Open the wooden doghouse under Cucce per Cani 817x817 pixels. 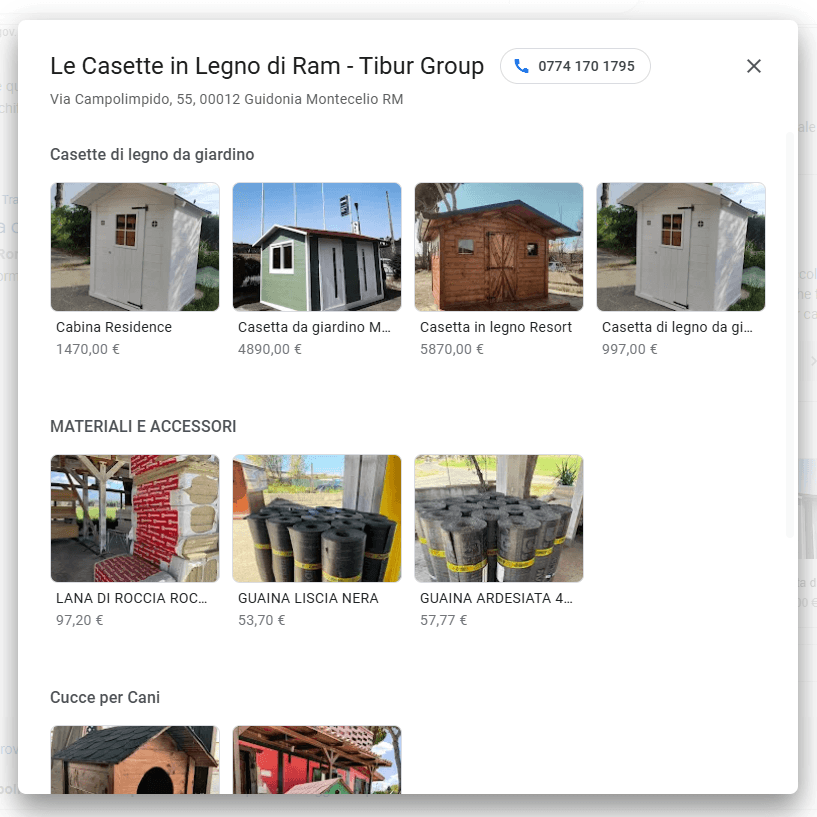135,760
